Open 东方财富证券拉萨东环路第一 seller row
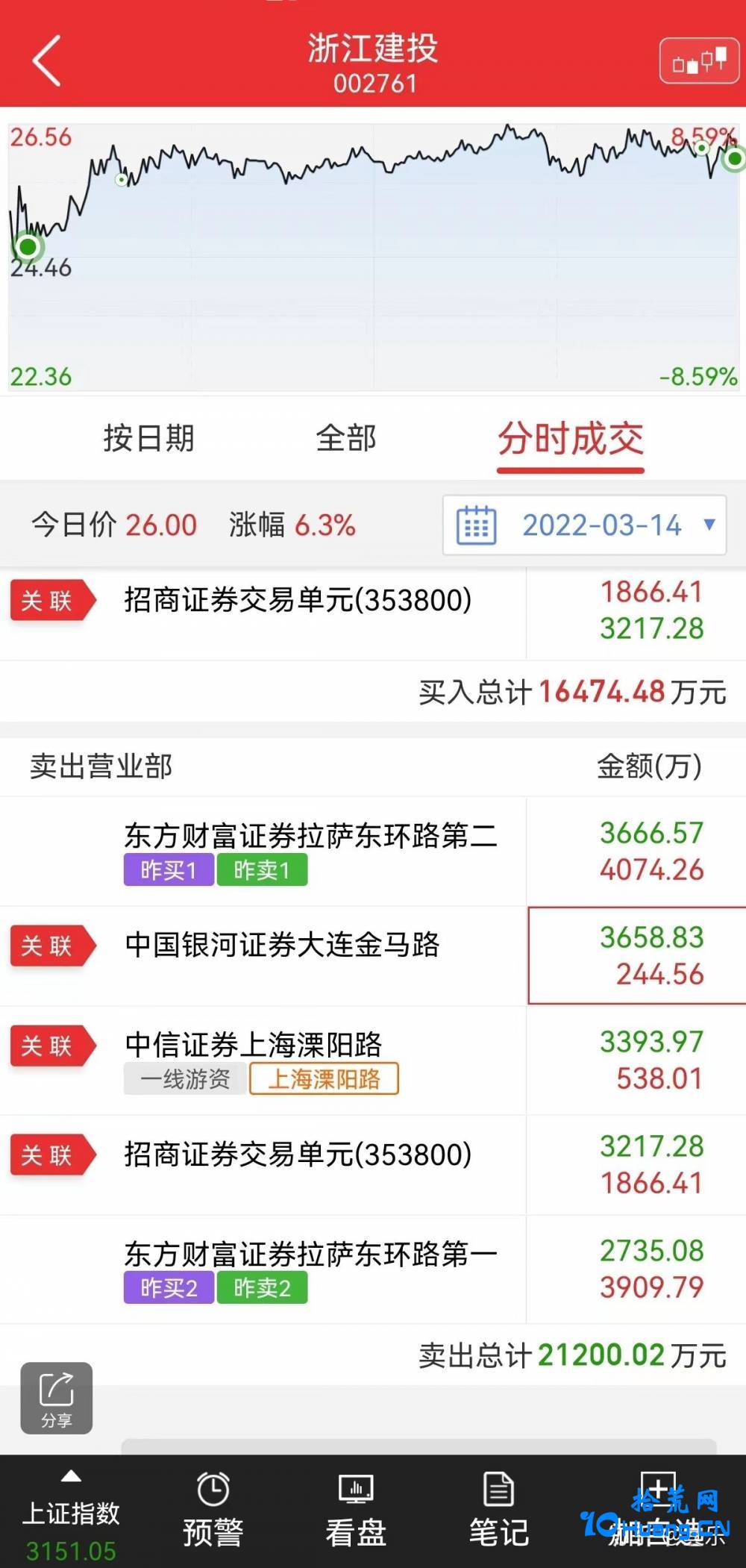Image resolution: width=746 pixels, height=1568 pixels. 373,1269
